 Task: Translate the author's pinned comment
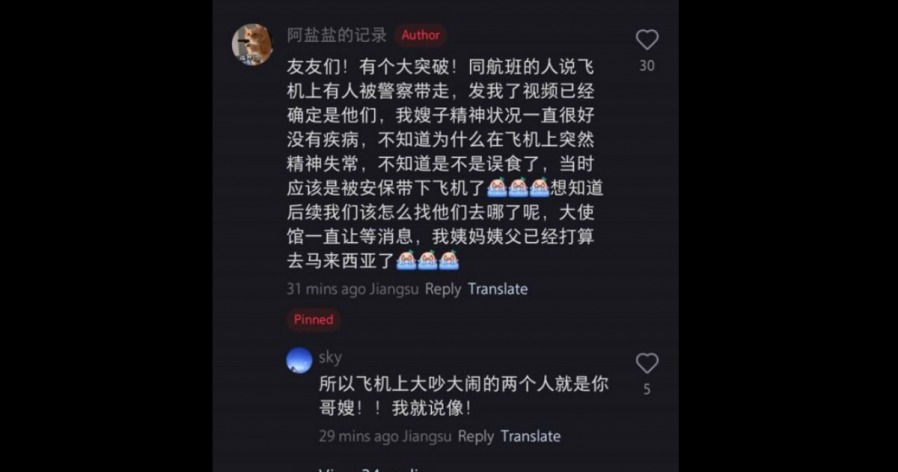[x=497, y=289]
